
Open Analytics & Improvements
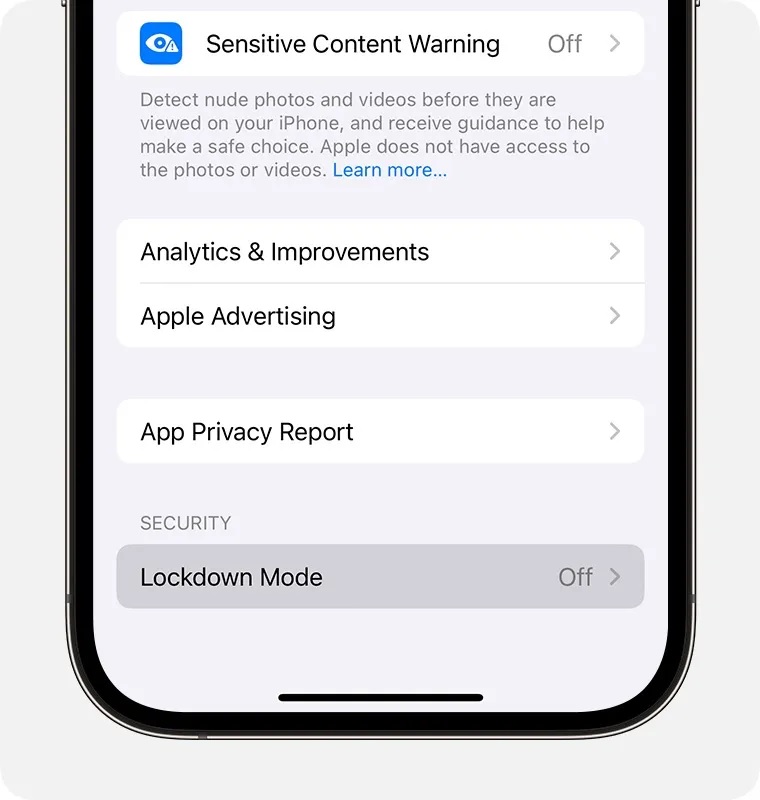[x=380, y=252]
